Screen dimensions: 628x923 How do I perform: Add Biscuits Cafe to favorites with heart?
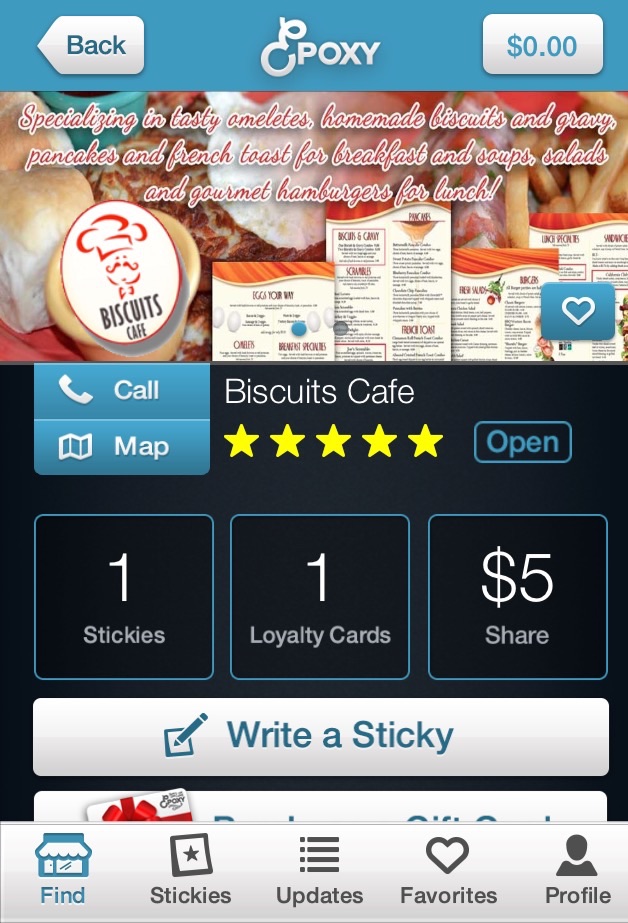578,312
